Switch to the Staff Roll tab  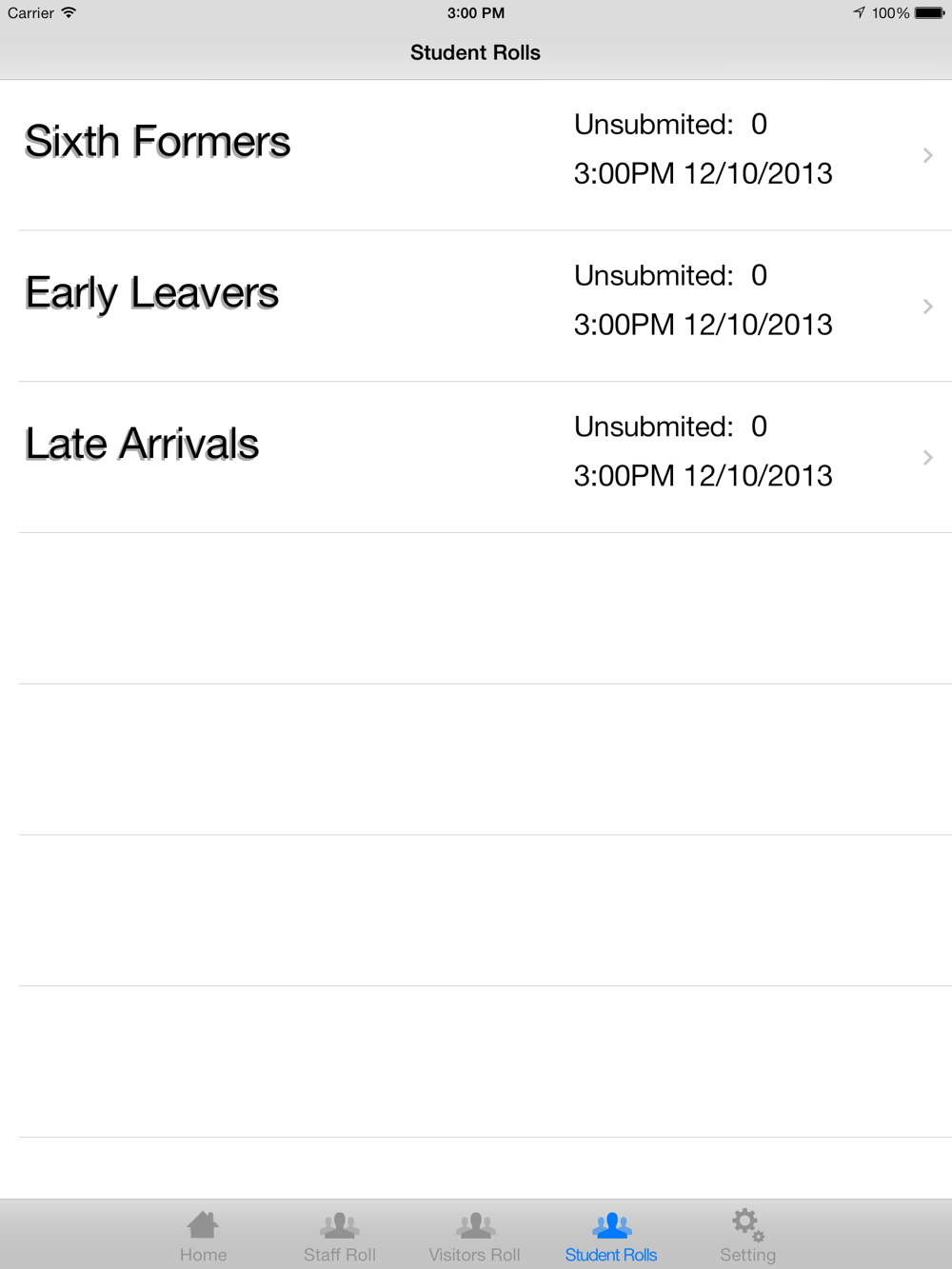click(340, 1236)
